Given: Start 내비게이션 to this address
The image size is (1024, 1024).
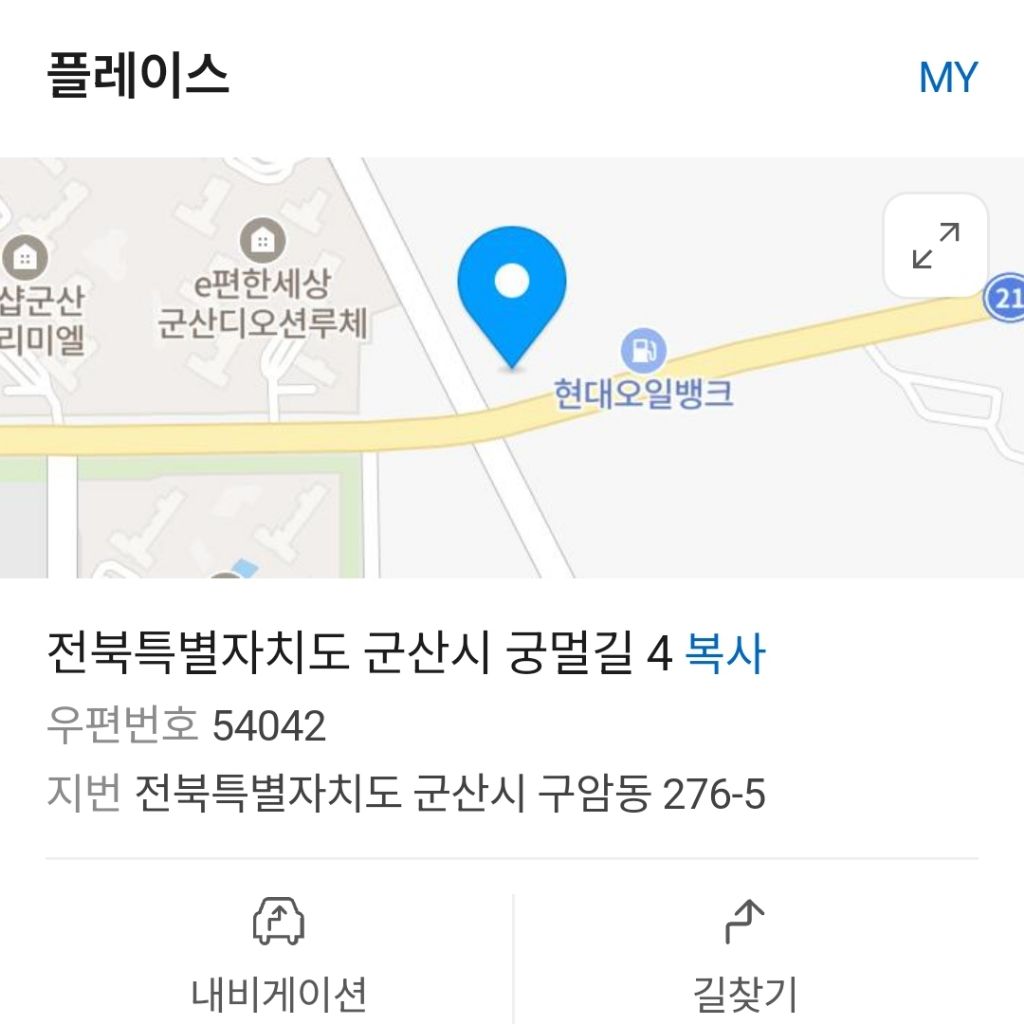Looking at the screenshot, I should pos(279,954).
